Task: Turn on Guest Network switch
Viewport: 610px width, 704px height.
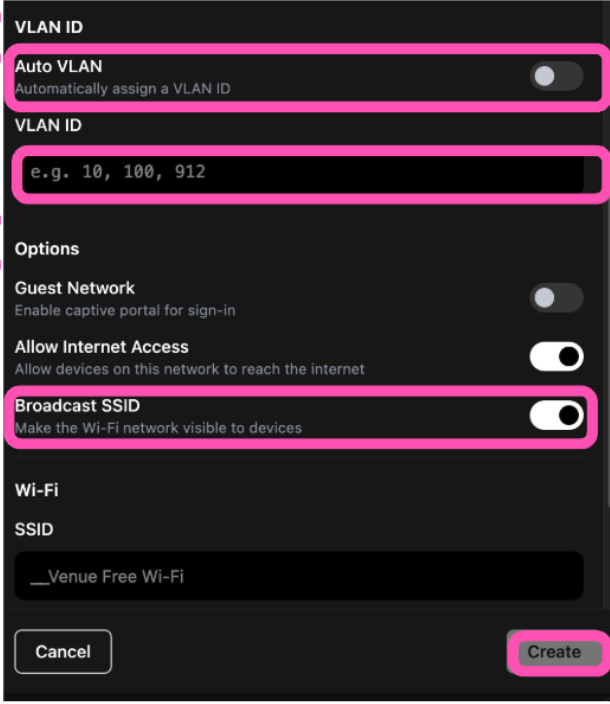Action: pos(556,297)
